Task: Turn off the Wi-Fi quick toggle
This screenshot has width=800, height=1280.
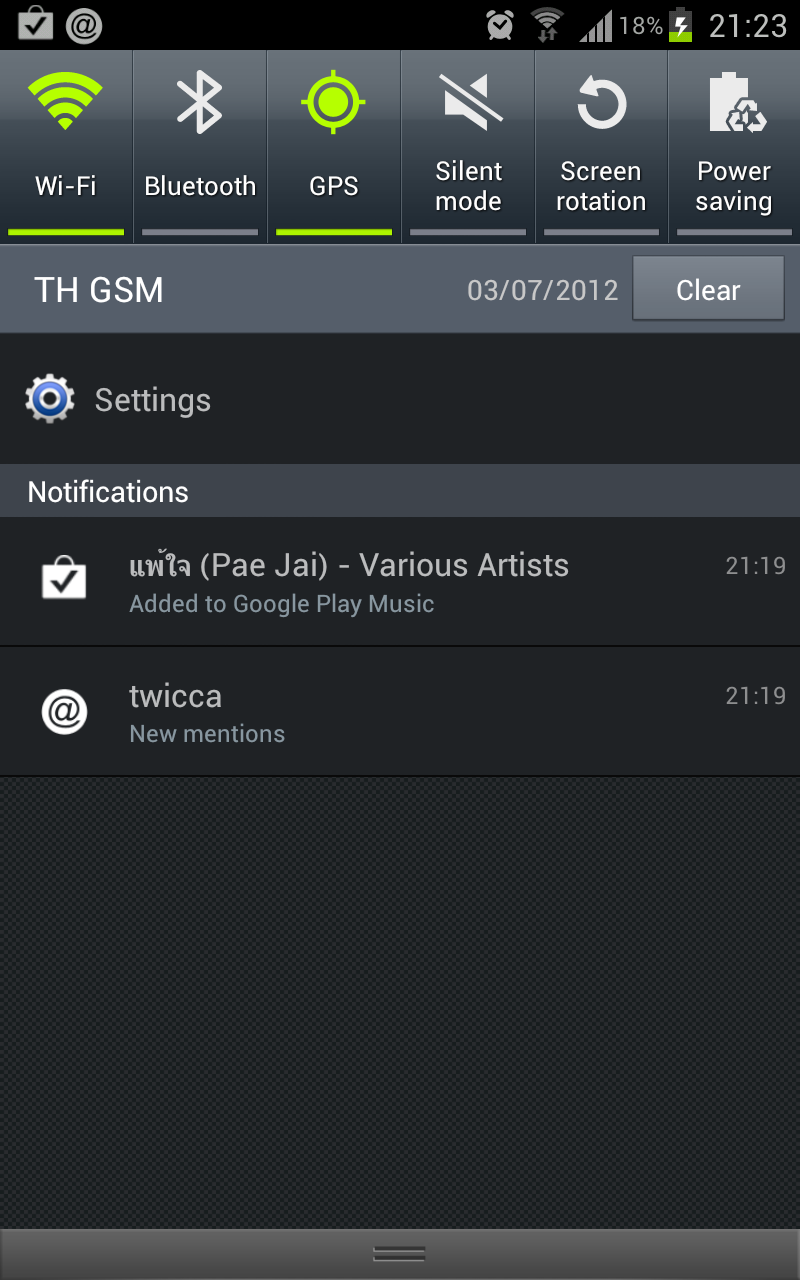Action: pyautogui.click(x=66, y=145)
